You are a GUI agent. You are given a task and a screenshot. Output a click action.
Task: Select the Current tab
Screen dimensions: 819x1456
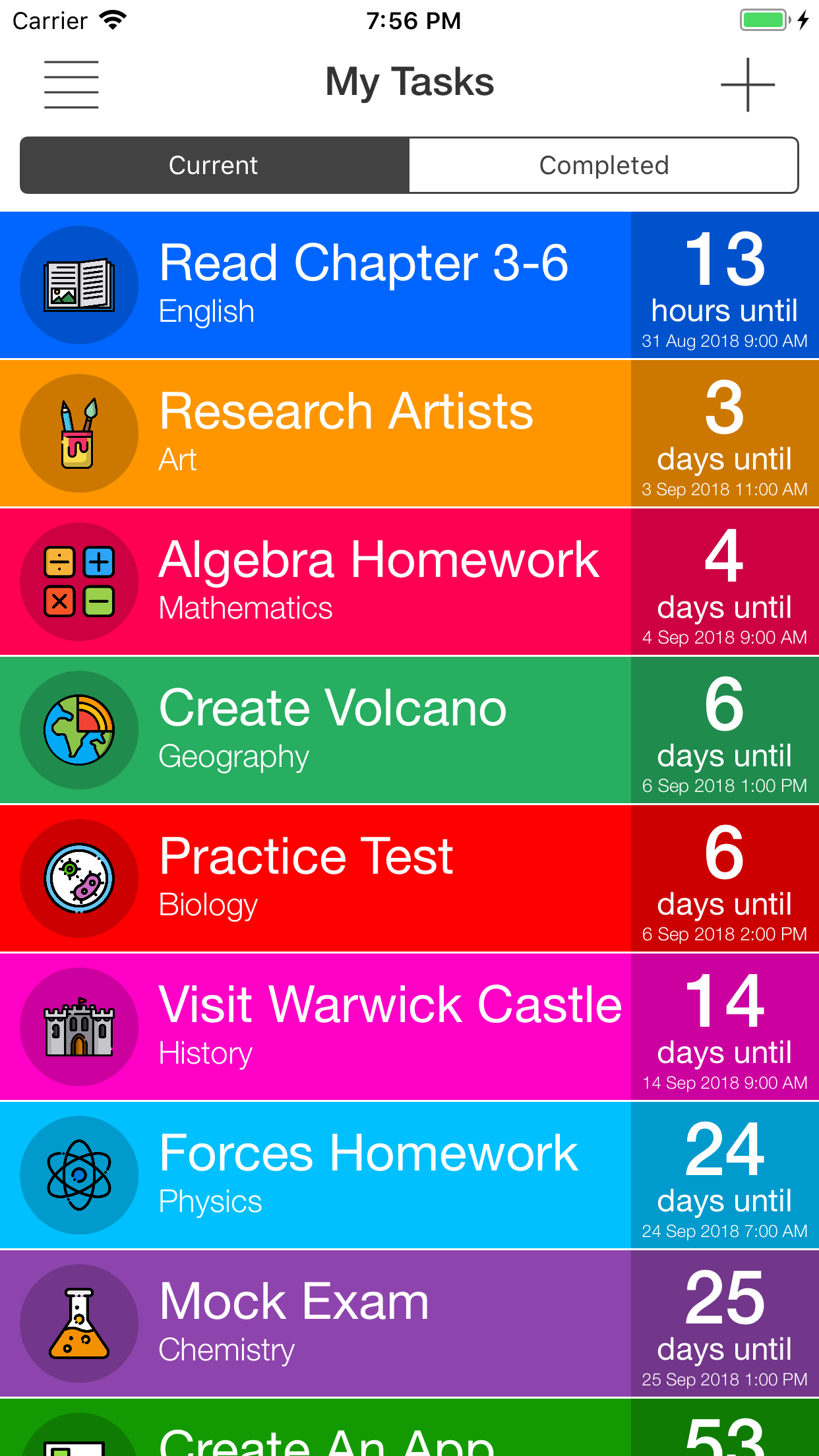(214, 166)
